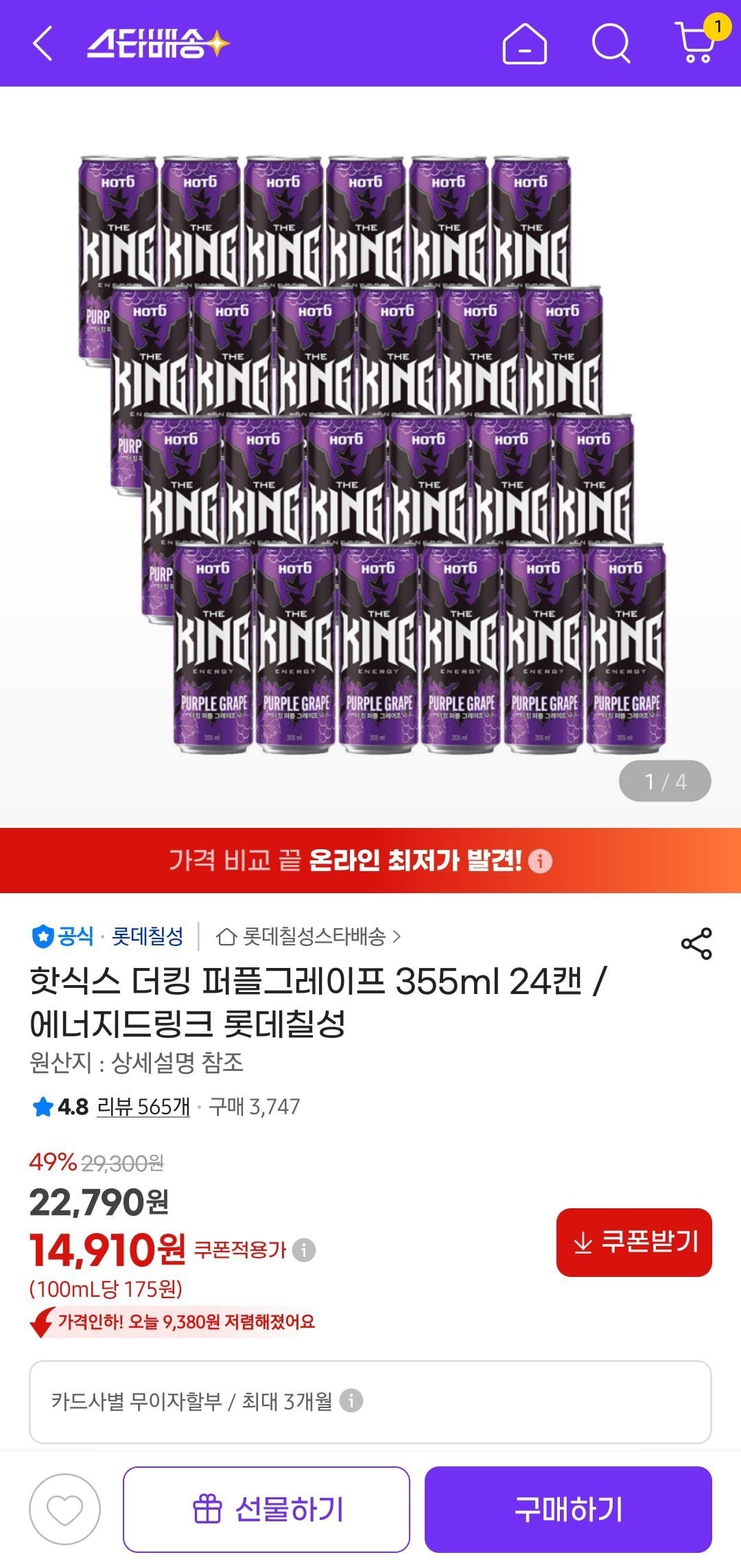Visit the 롯데칠성스타배송 store page
This screenshot has height=1568, width=741.
click(309, 936)
